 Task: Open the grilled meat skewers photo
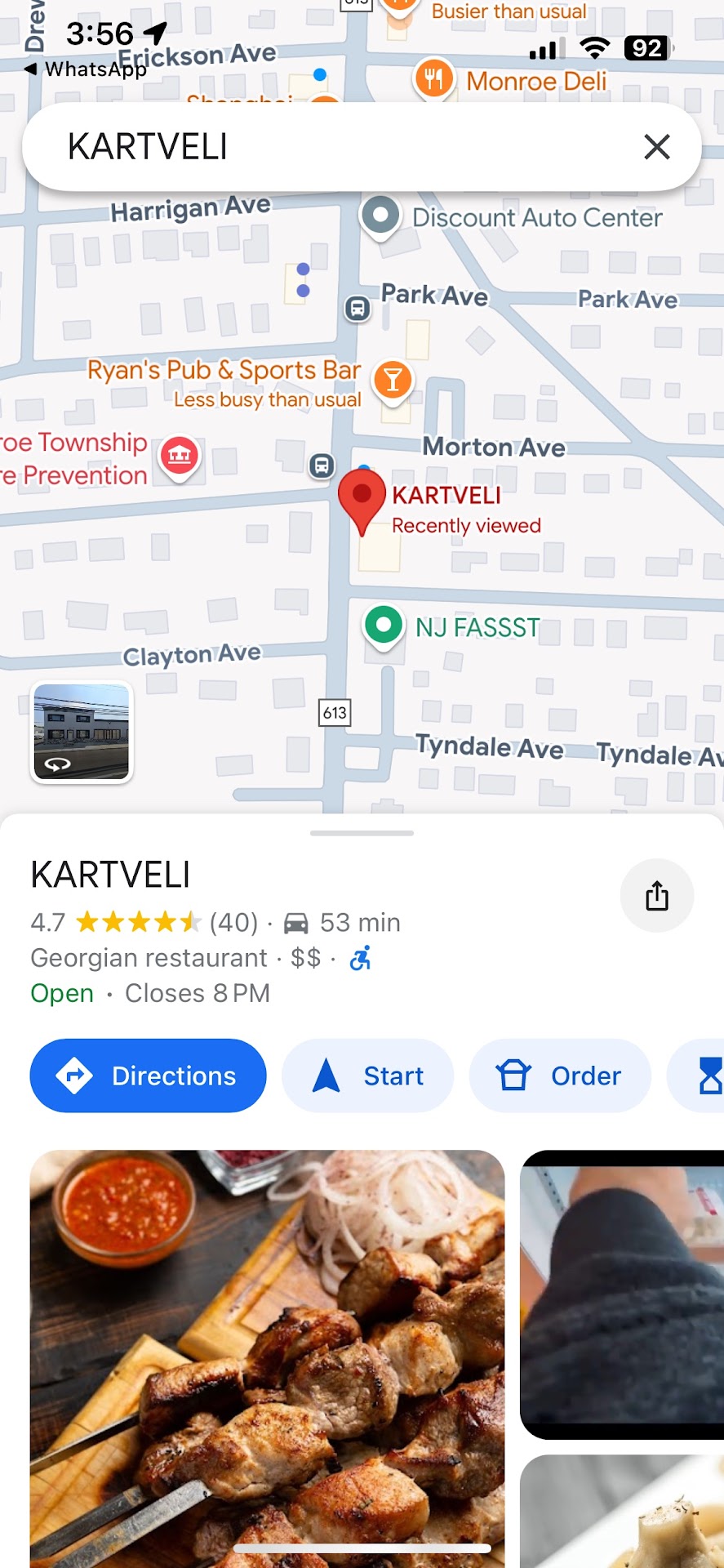[x=267, y=1356]
